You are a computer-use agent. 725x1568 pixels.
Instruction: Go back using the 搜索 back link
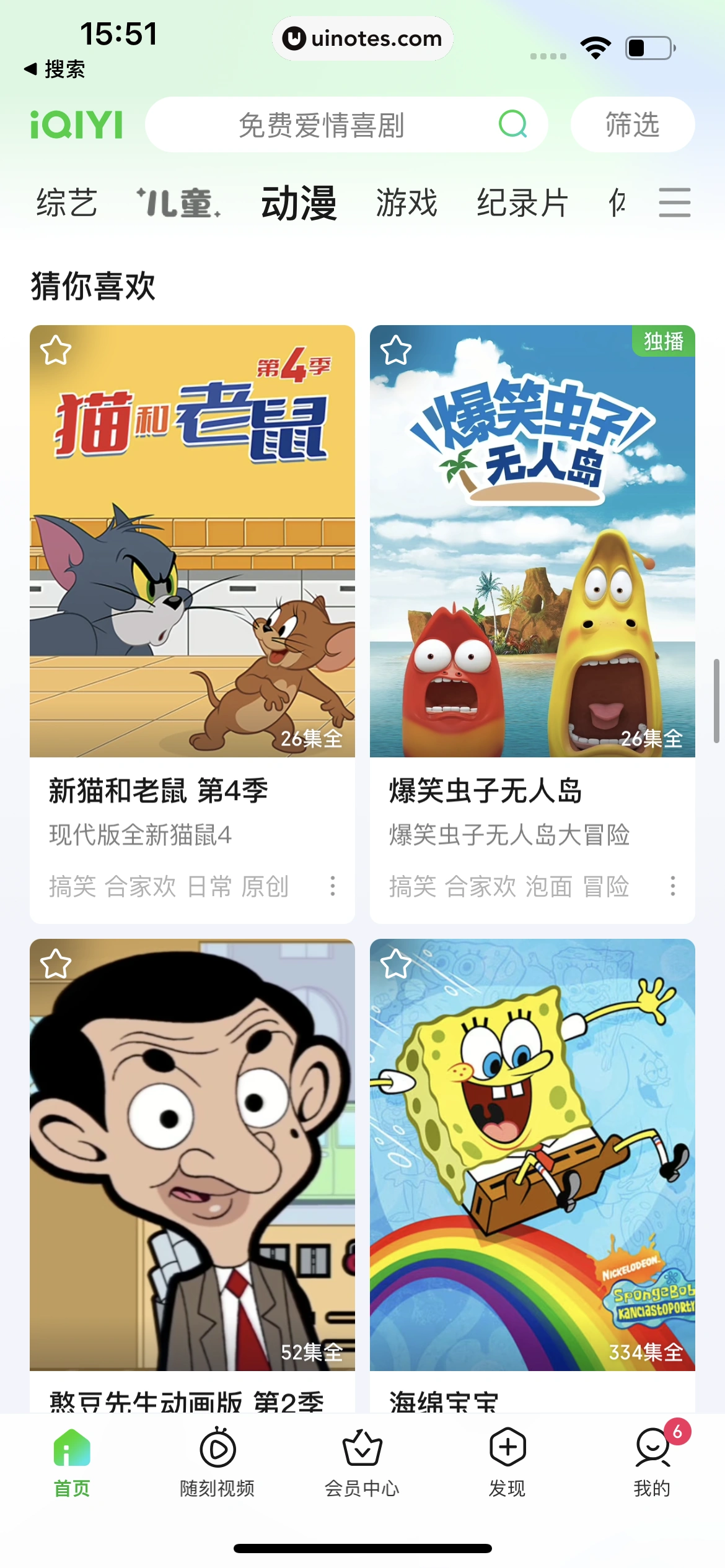pos(60,70)
